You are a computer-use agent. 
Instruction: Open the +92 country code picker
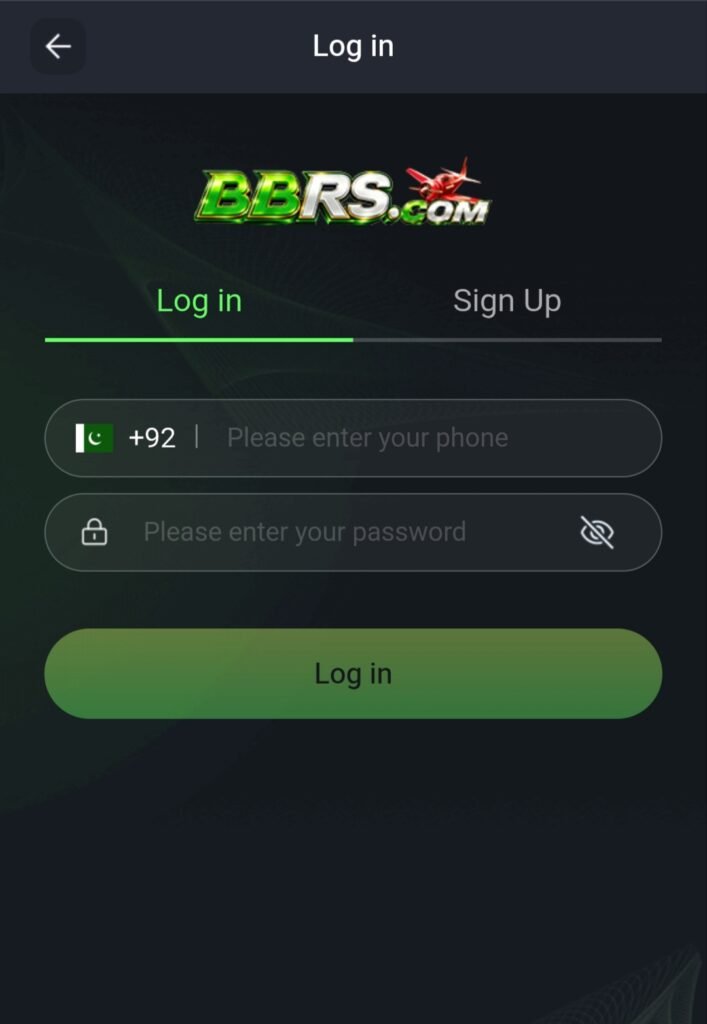[x=126, y=438]
